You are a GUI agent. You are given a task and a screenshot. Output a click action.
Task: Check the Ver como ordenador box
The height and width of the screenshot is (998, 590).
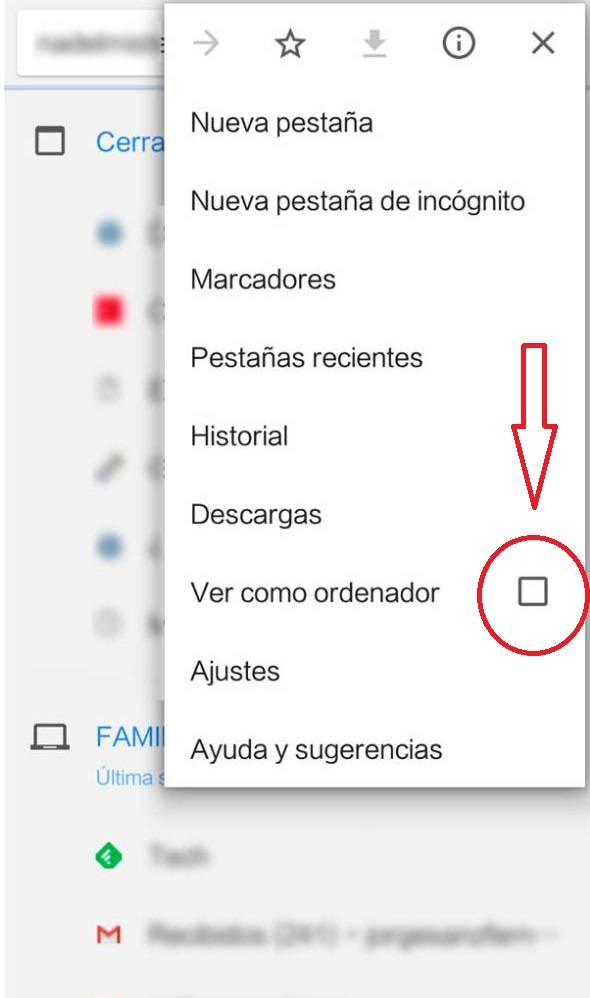click(x=533, y=591)
